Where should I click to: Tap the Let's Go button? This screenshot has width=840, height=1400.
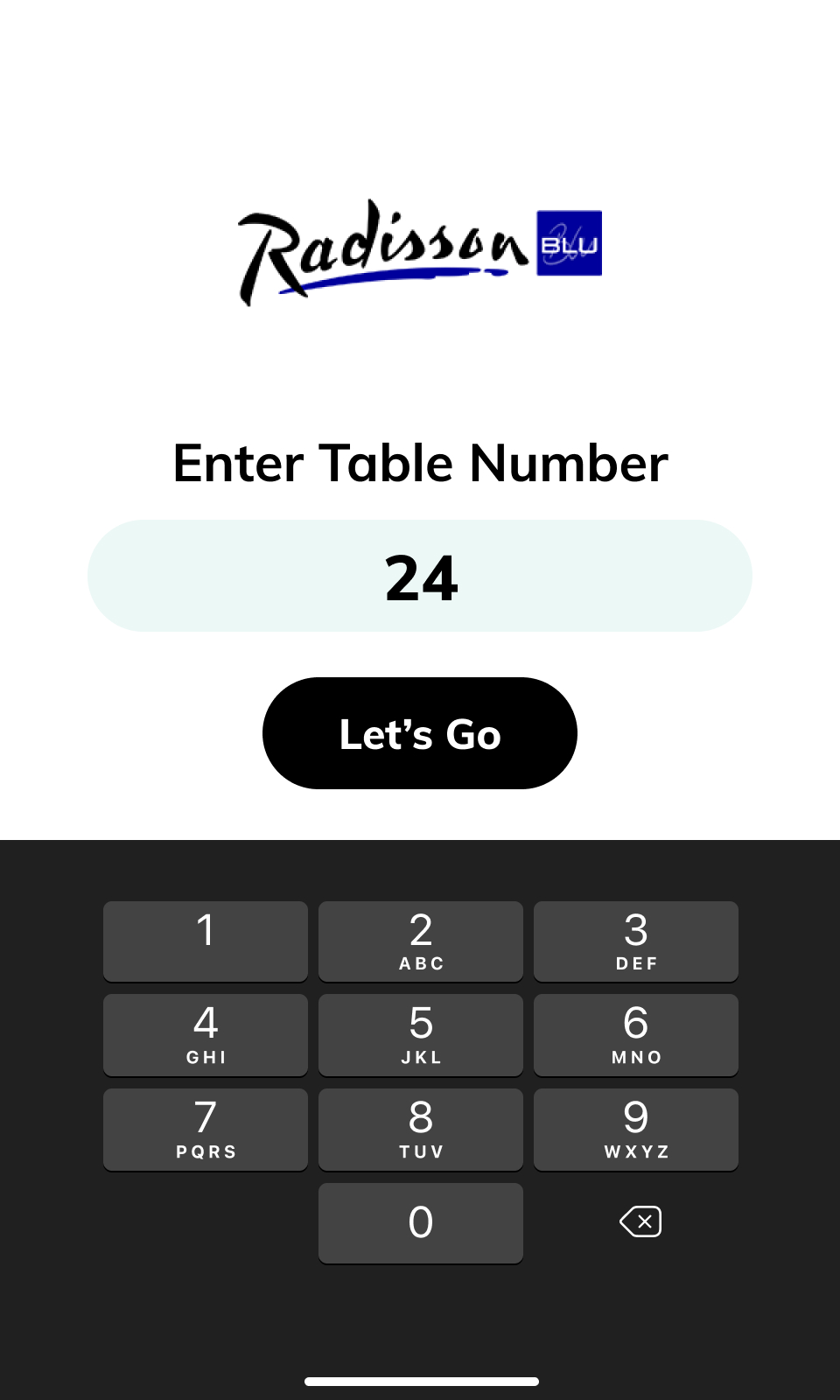[420, 733]
